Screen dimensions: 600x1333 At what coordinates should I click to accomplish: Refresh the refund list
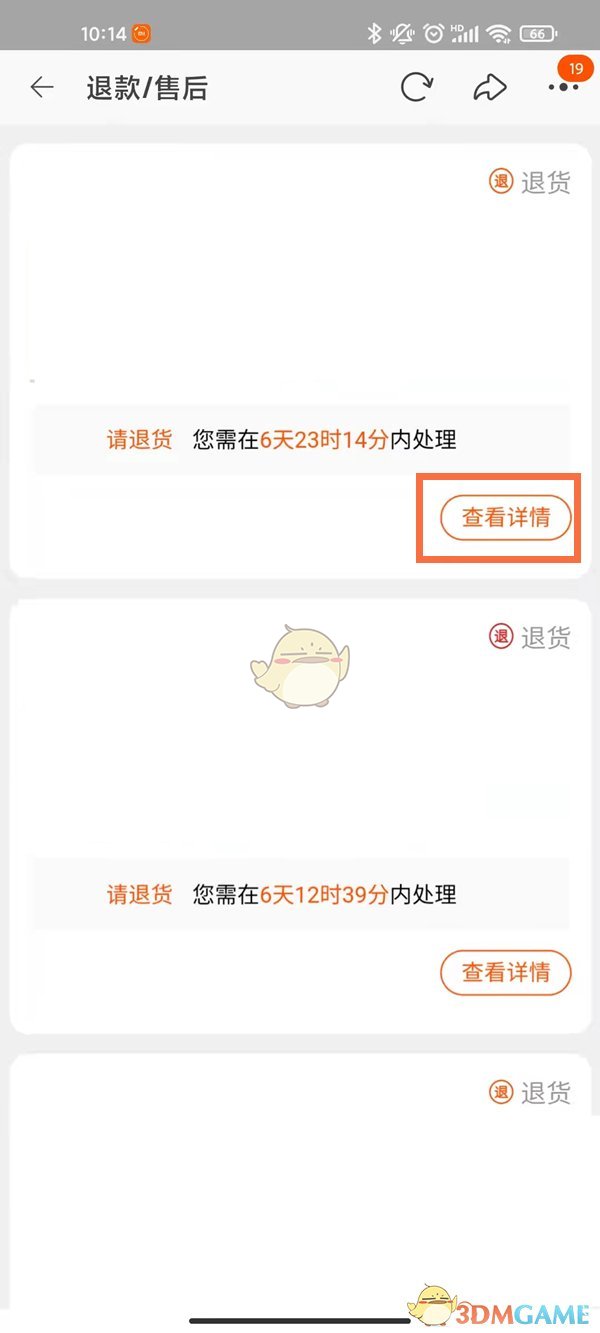click(416, 88)
